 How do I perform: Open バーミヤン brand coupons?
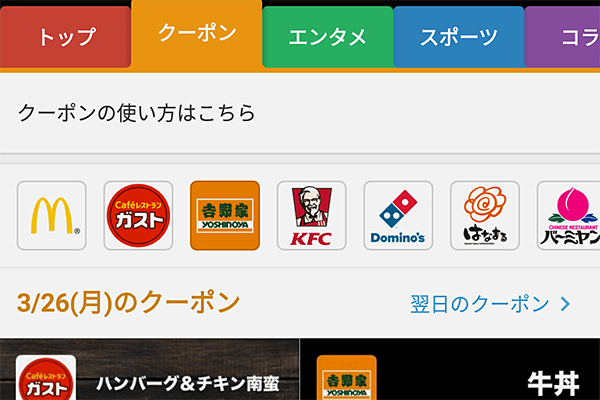click(x=569, y=215)
